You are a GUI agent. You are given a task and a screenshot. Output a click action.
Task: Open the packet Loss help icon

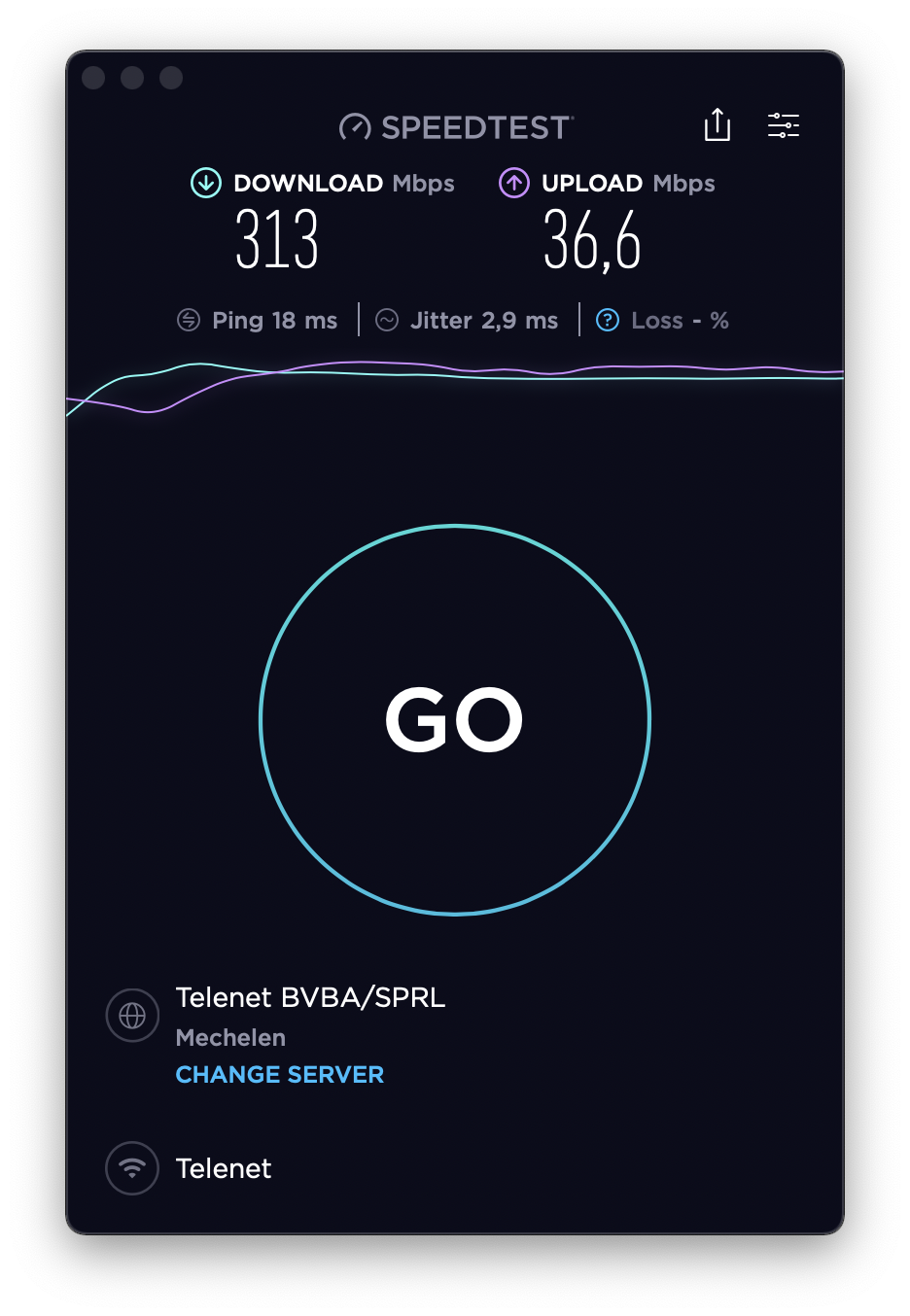[x=608, y=320]
